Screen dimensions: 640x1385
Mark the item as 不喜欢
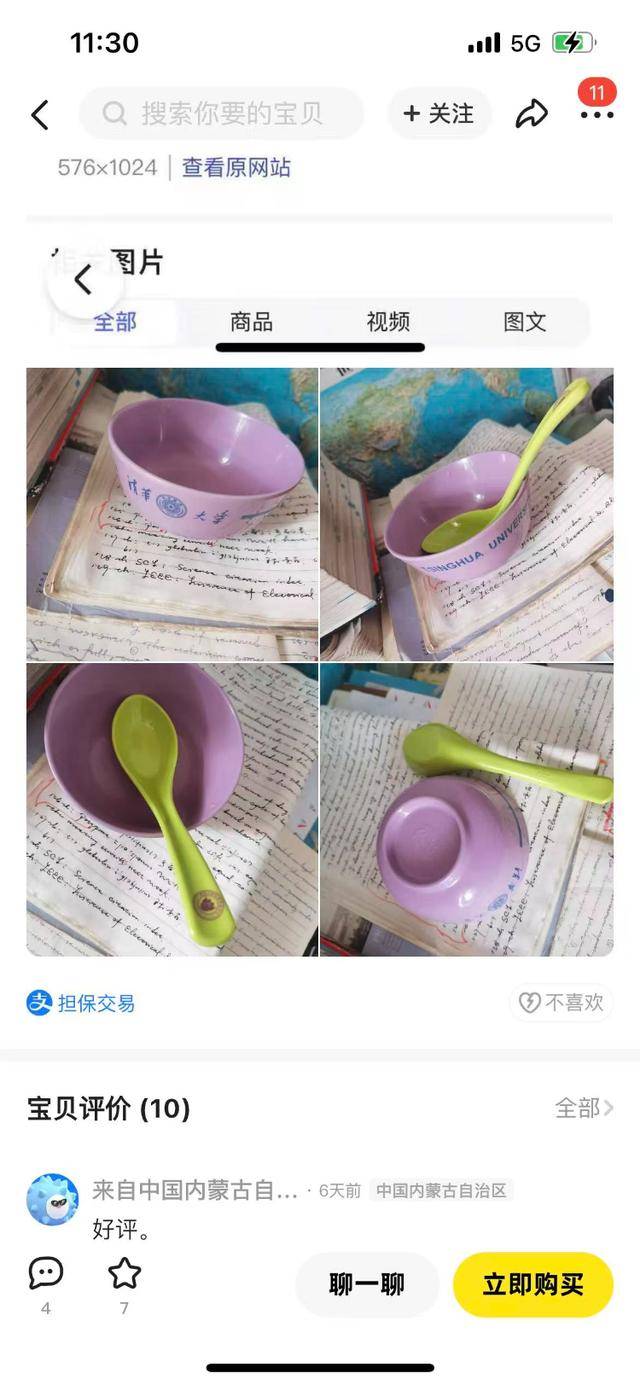pos(561,1002)
